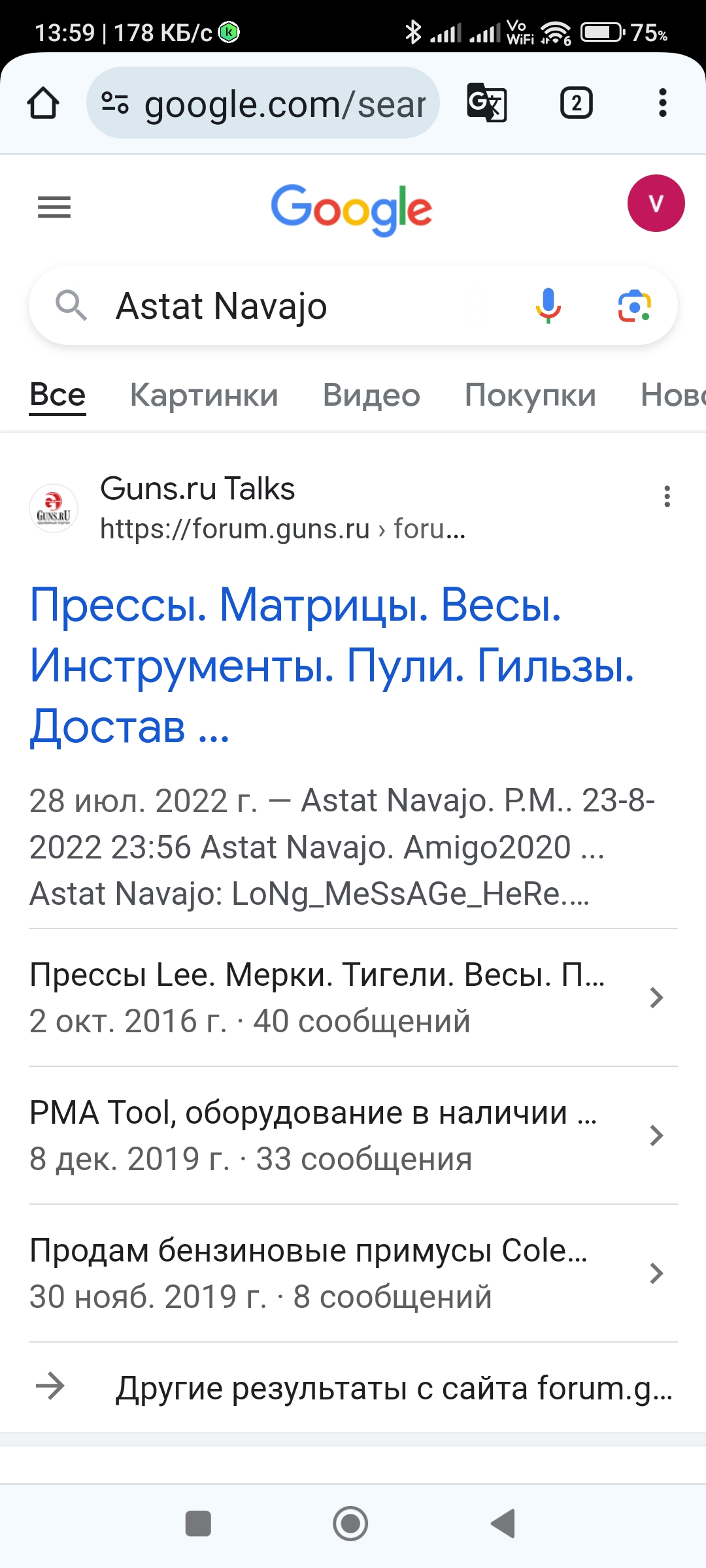
Task: Search by image with Google Lens
Action: [634, 306]
